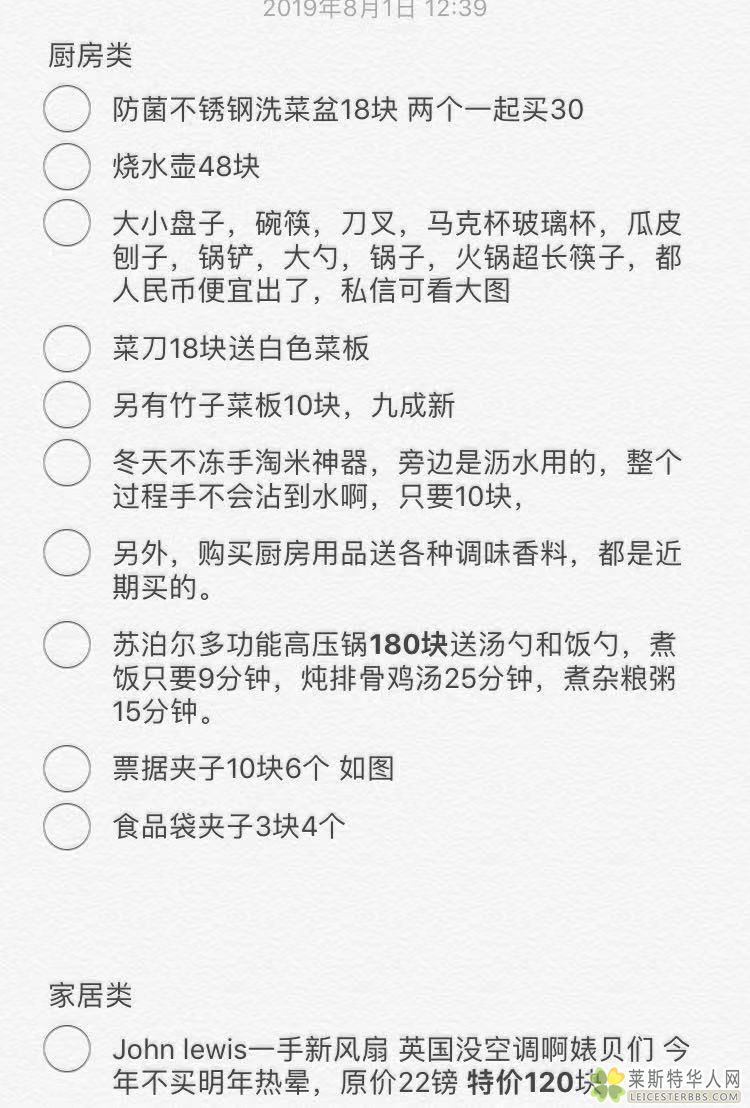
Task: Tick the 冬天不冻手淘米神器 item
Action: (67, 462)
